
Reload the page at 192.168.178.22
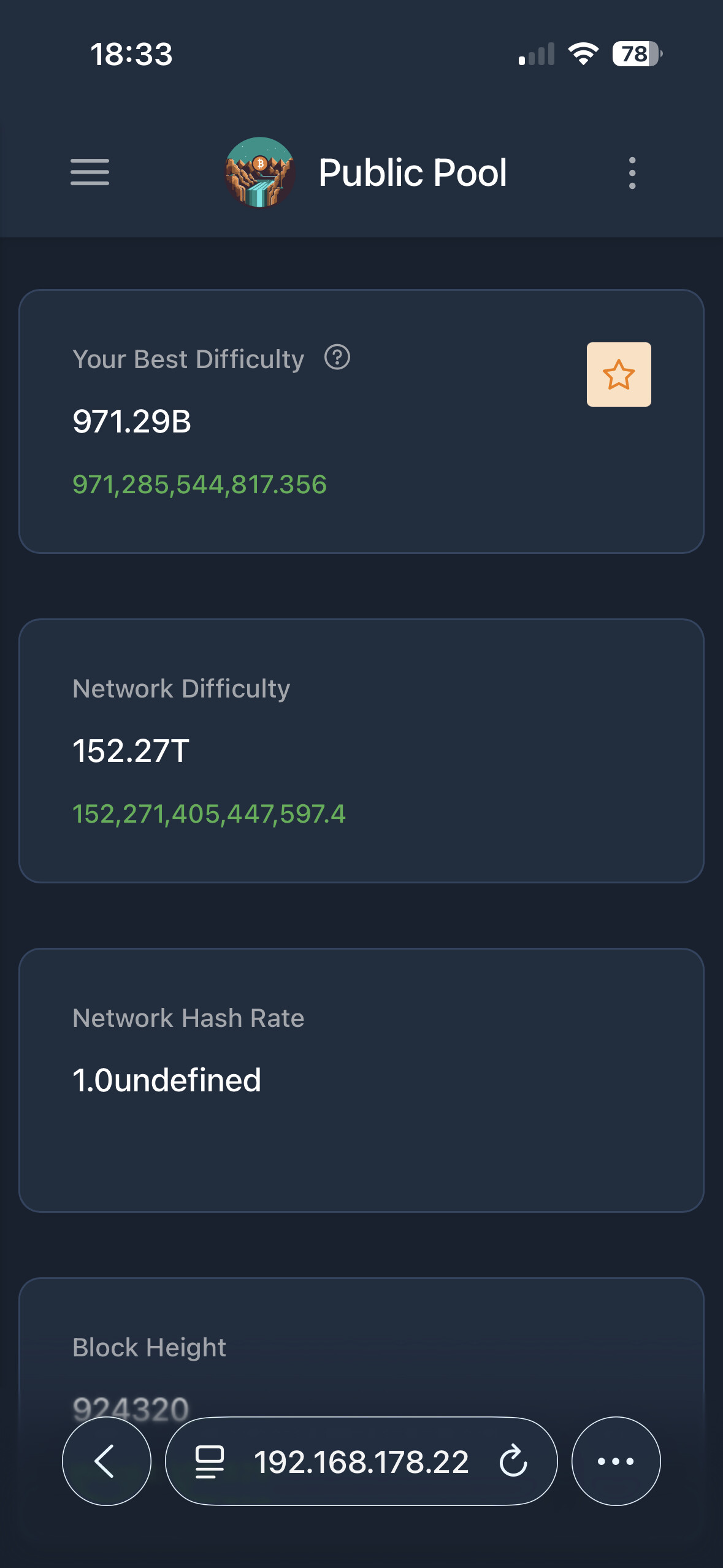(x=513, y=1461)
